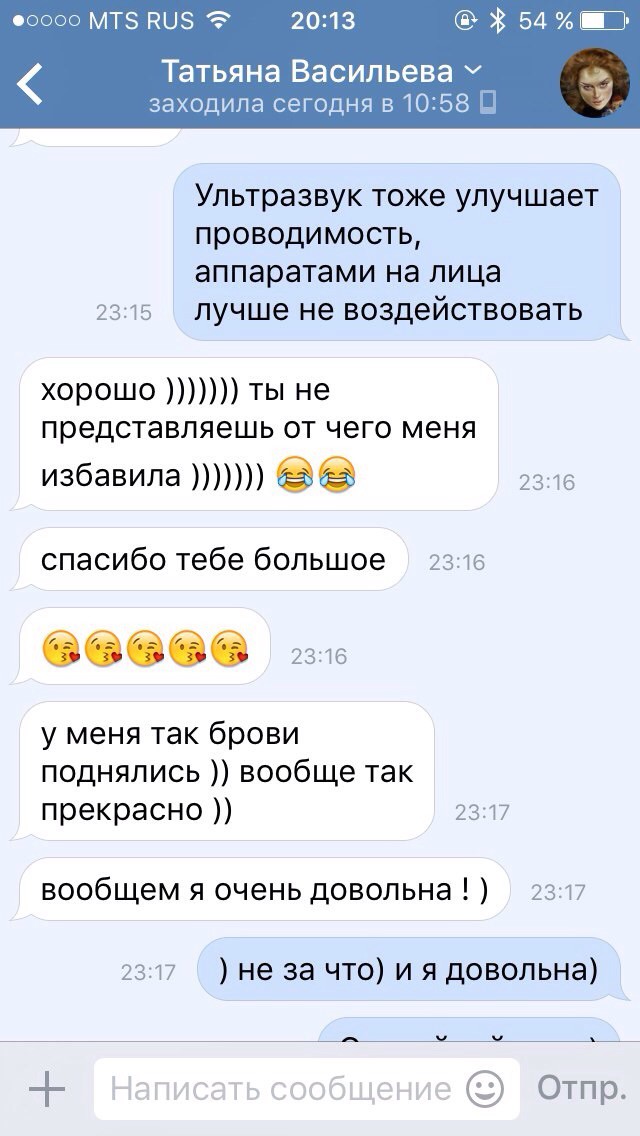Tap the Отпр. send button

pos(581,1088)
